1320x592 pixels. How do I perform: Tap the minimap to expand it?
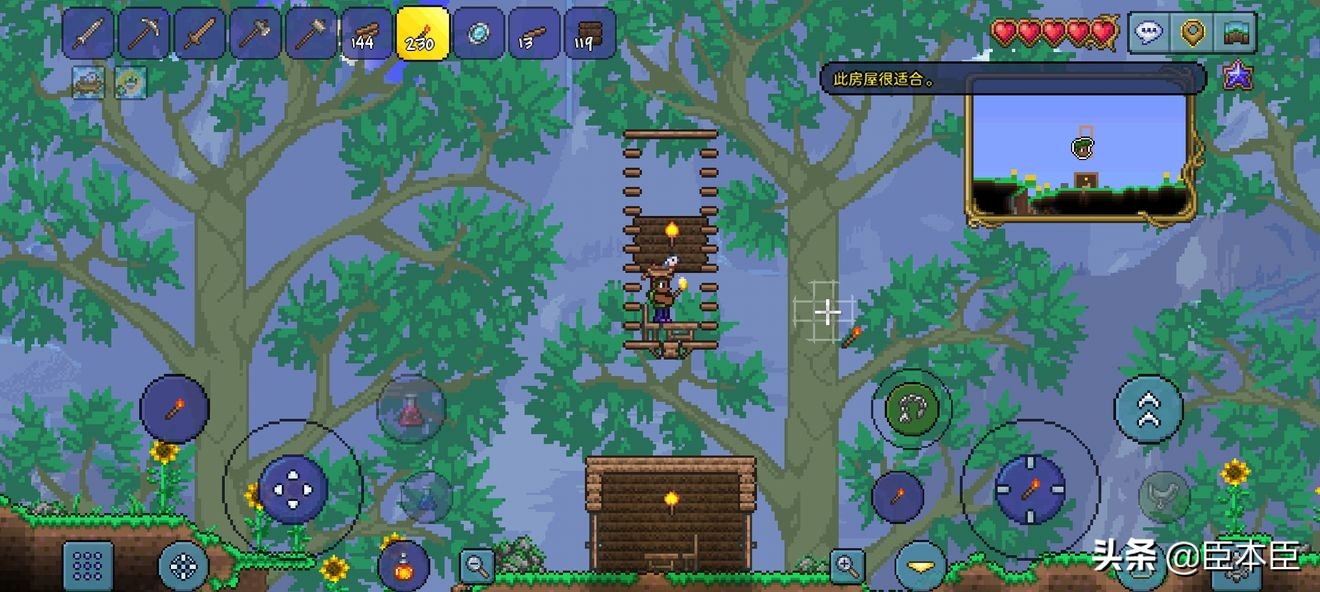click(x=1081, y=150)
